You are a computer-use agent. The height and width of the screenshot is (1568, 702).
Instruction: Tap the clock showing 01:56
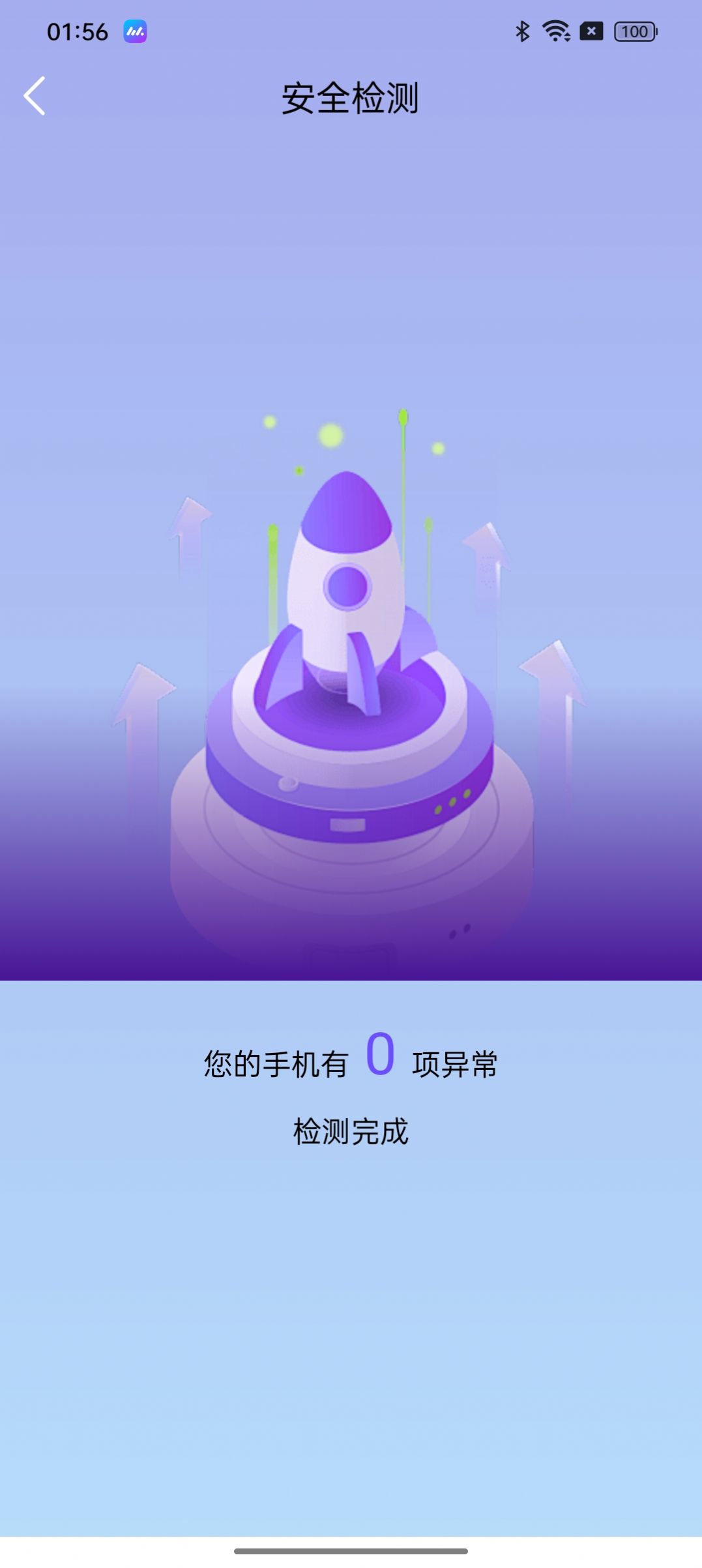pos(76,31)
